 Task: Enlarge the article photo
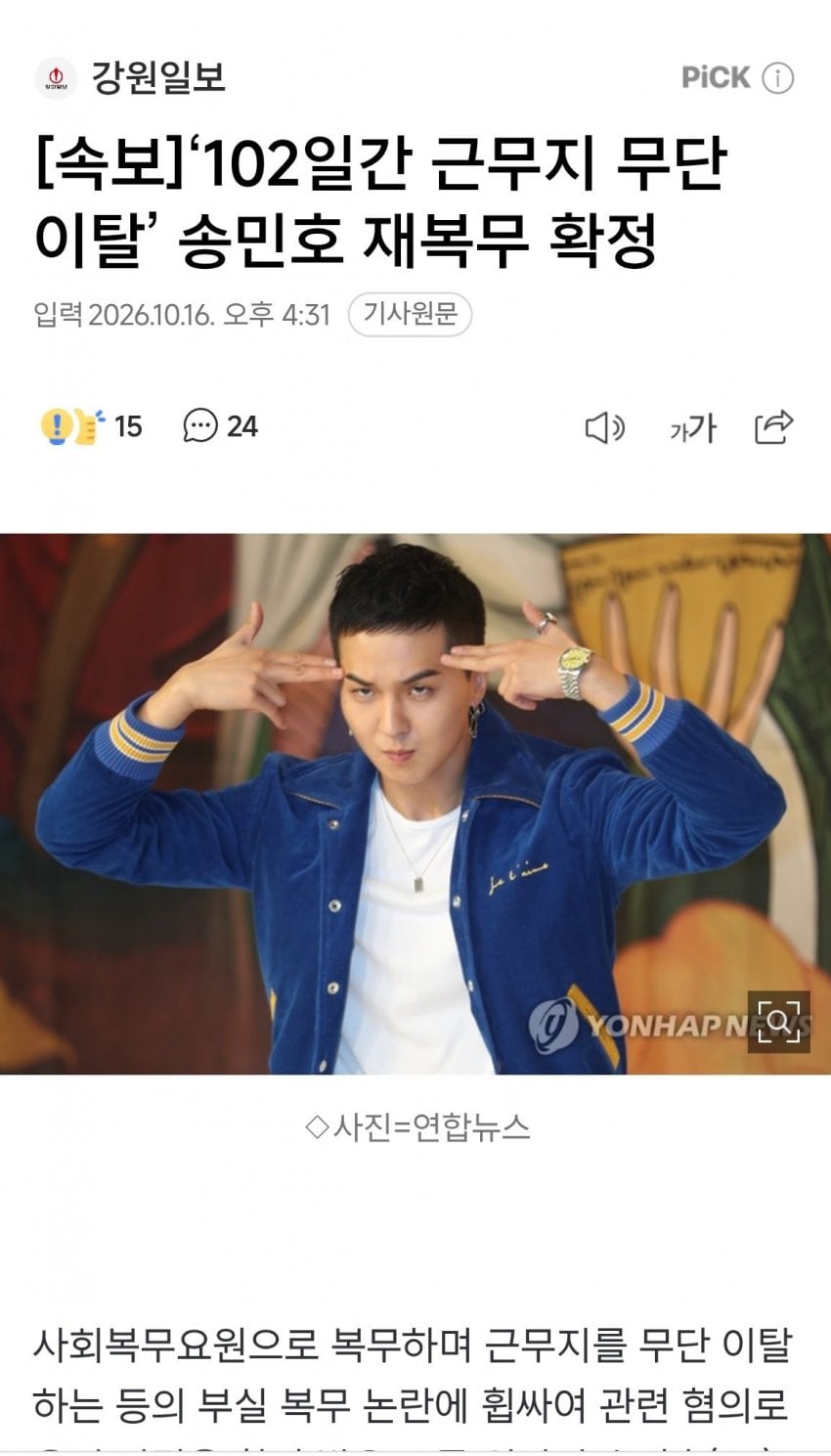(x=779, y=1022)
